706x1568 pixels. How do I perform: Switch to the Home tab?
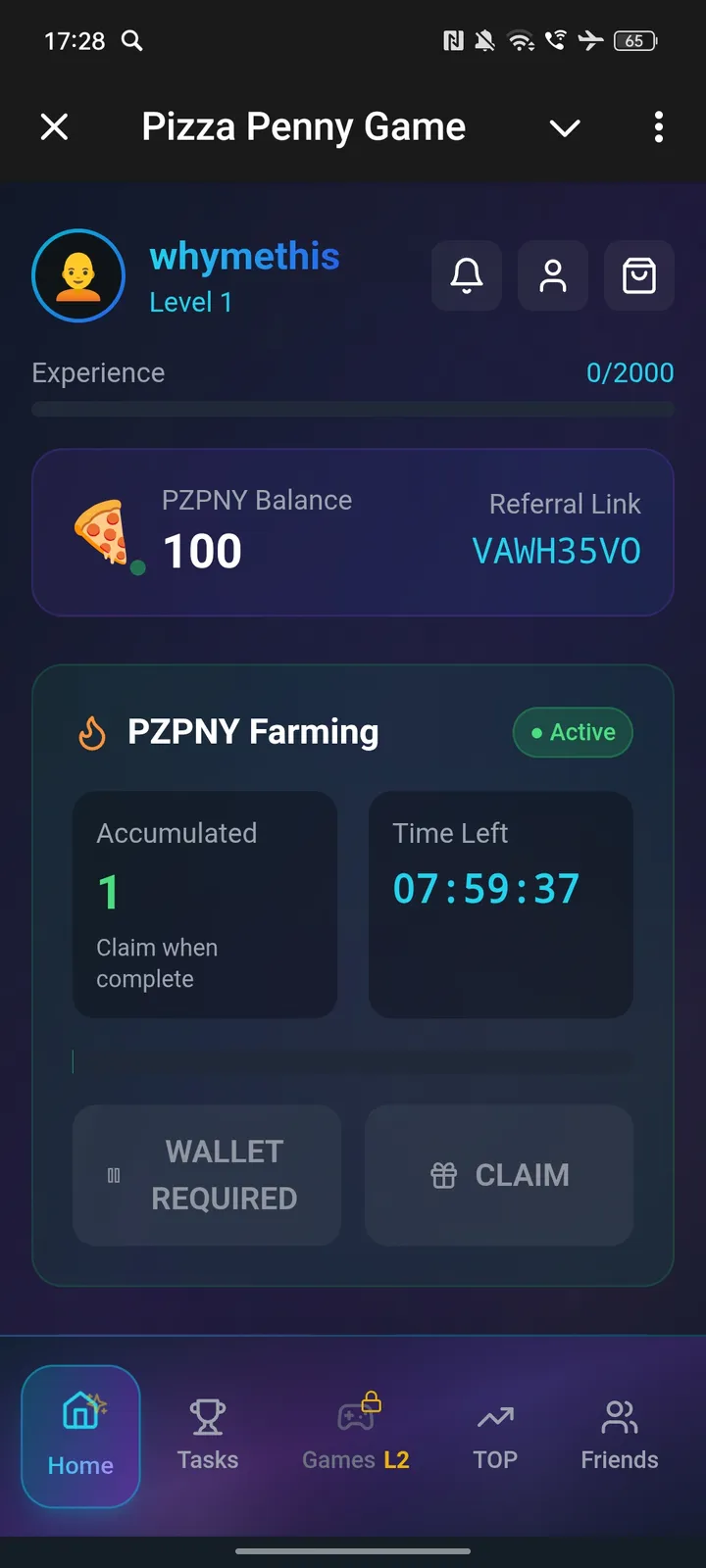click(79, 1436)
